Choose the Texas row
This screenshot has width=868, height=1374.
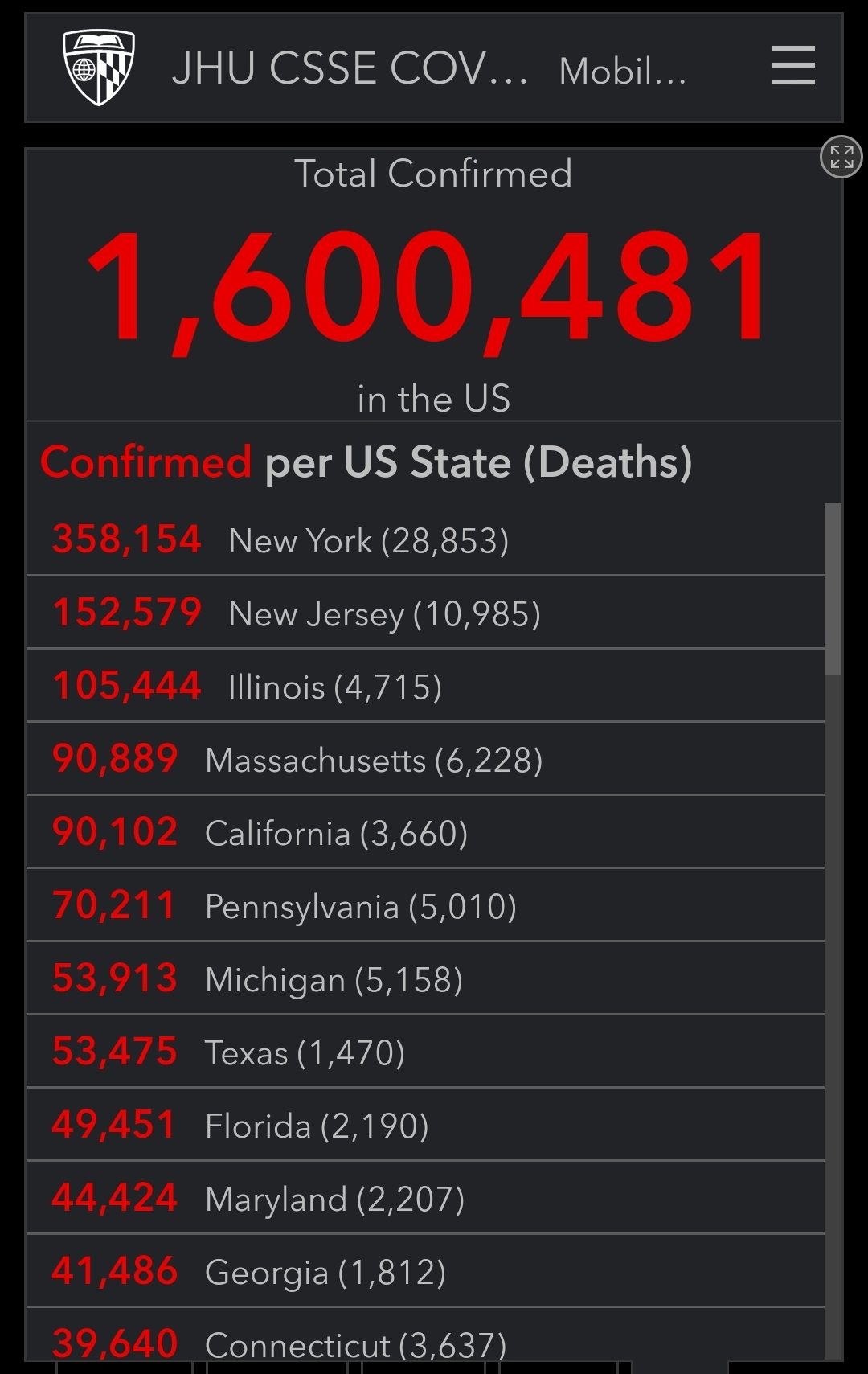coord(425,1052)
